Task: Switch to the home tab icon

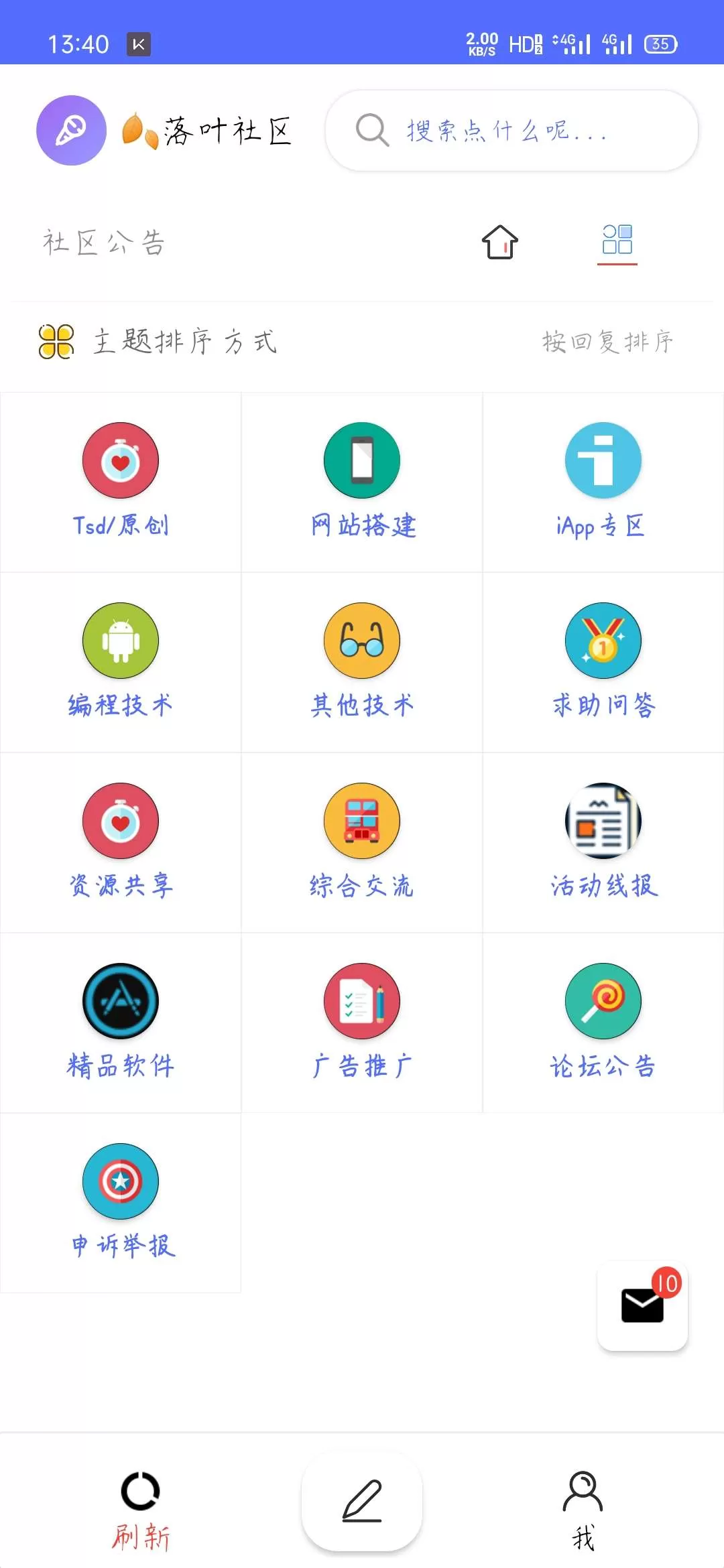Action: click(500, 242)
